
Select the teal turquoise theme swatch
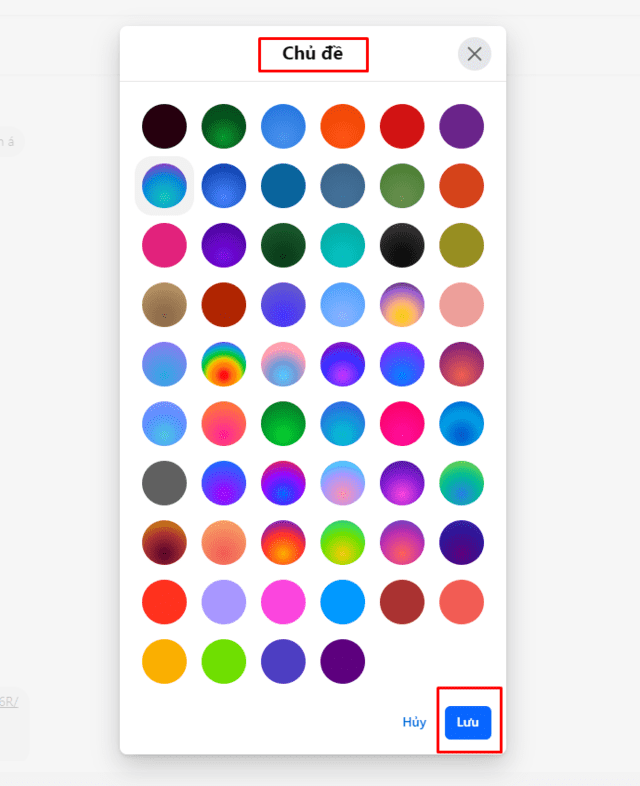tap(343, 245)
